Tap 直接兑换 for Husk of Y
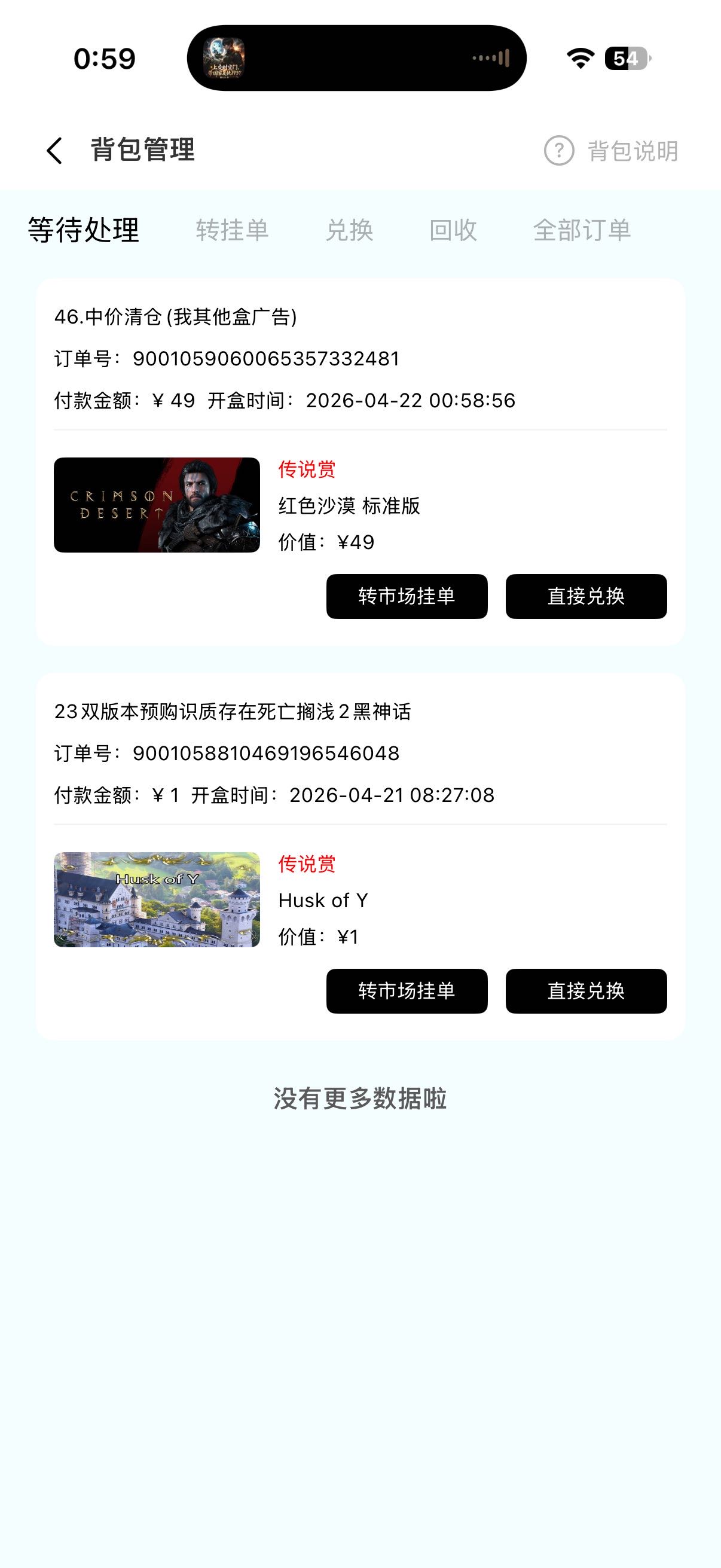The image size is (721, 1568). pyautogui.click(x=586, y=991)
